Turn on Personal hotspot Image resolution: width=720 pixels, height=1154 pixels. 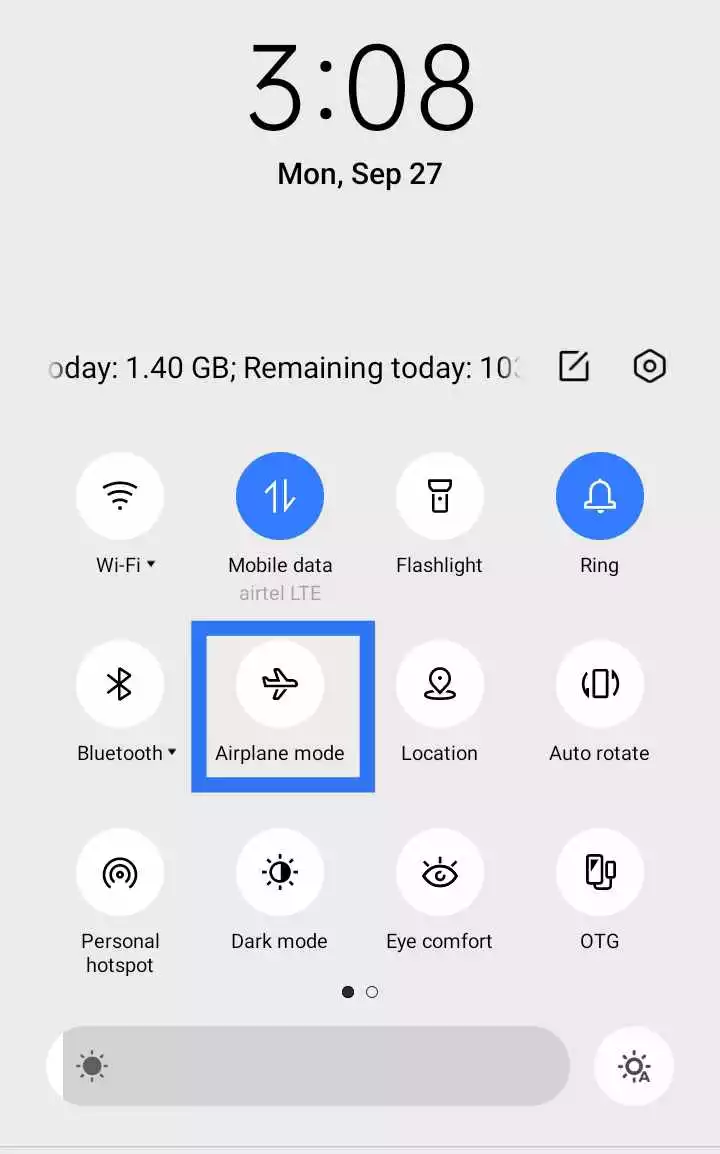point(120,872)
